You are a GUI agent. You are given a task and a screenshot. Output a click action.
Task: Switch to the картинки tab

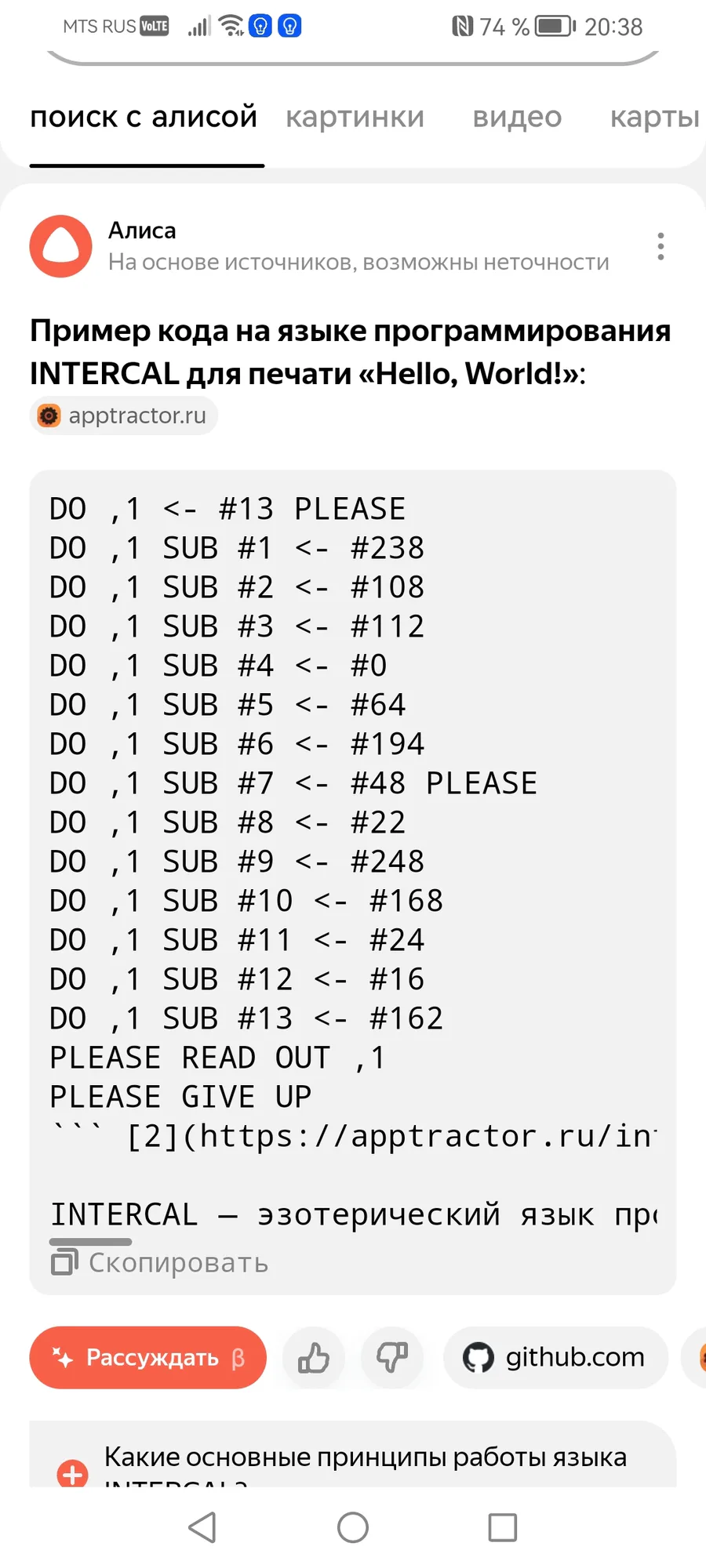point(355,118)
